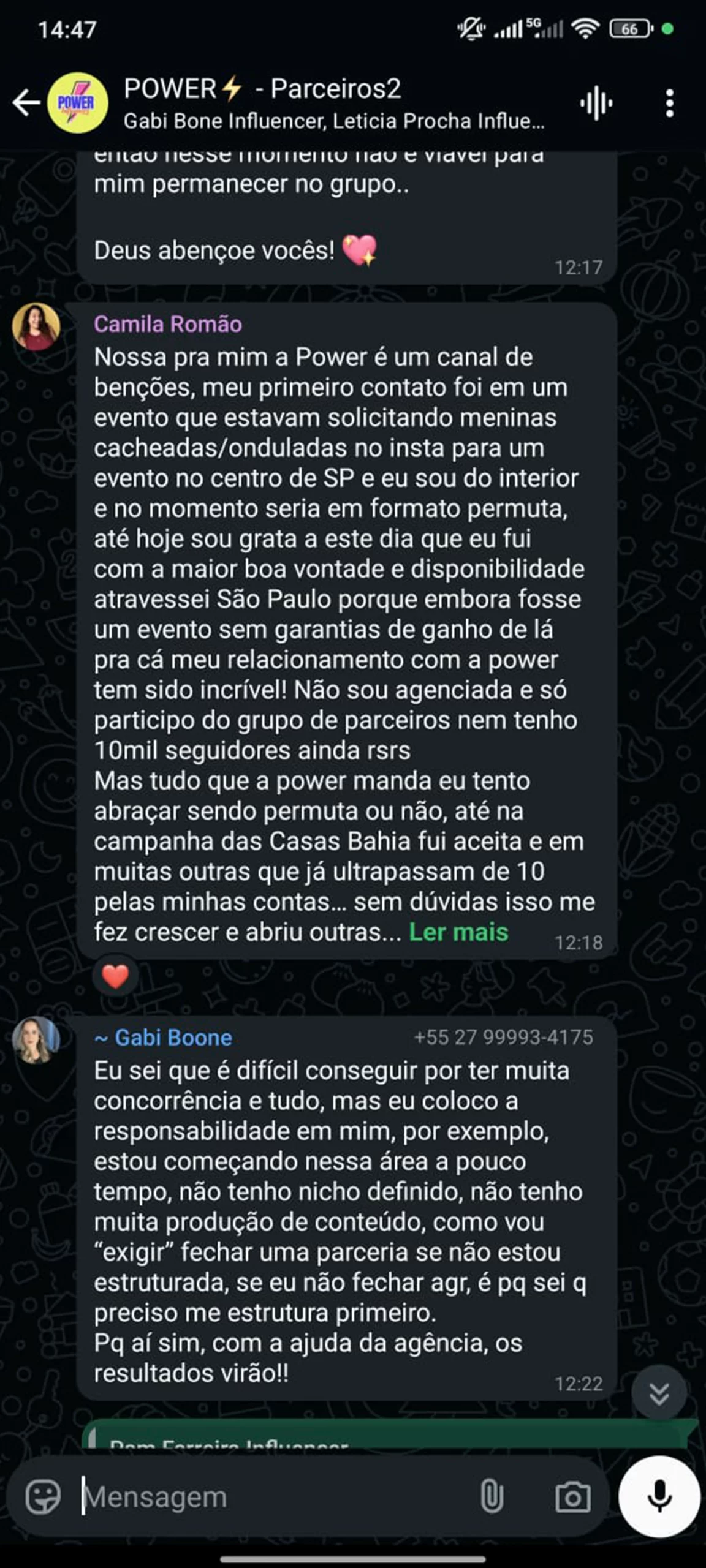
Task: Attach a file to the message
Action: 492,1496
